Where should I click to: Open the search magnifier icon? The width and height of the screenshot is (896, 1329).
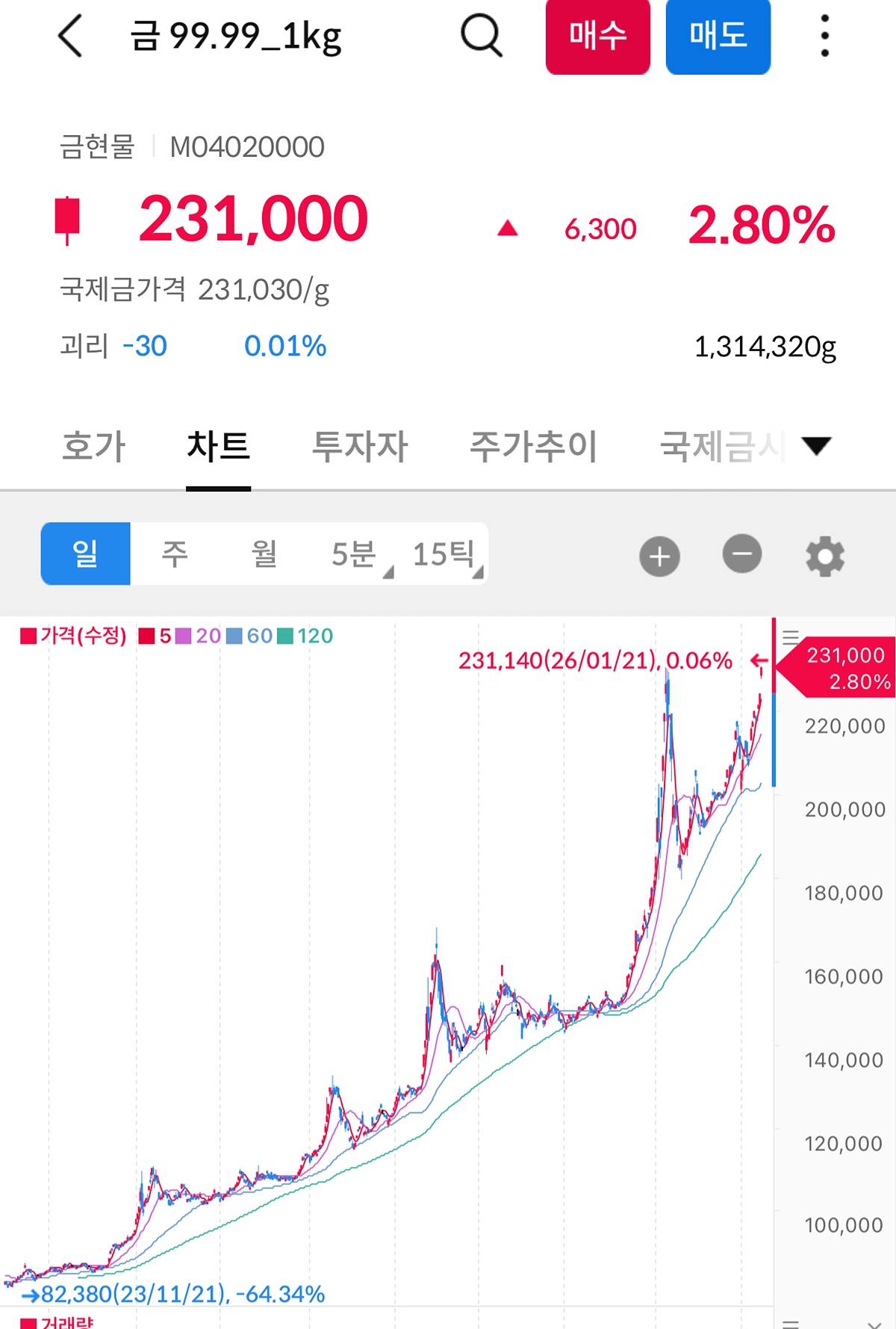click(x=481, y=35)
